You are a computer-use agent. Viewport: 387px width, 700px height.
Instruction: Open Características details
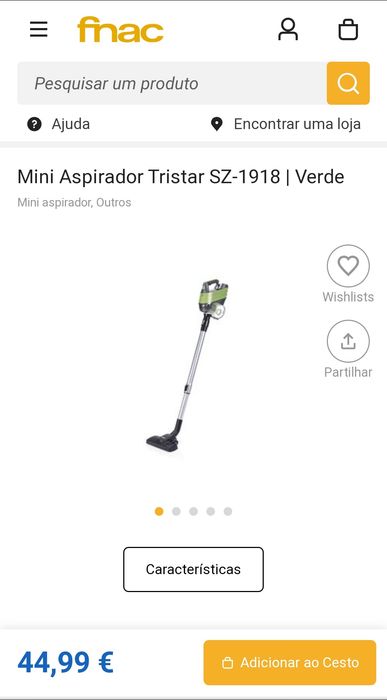(193, 569)
